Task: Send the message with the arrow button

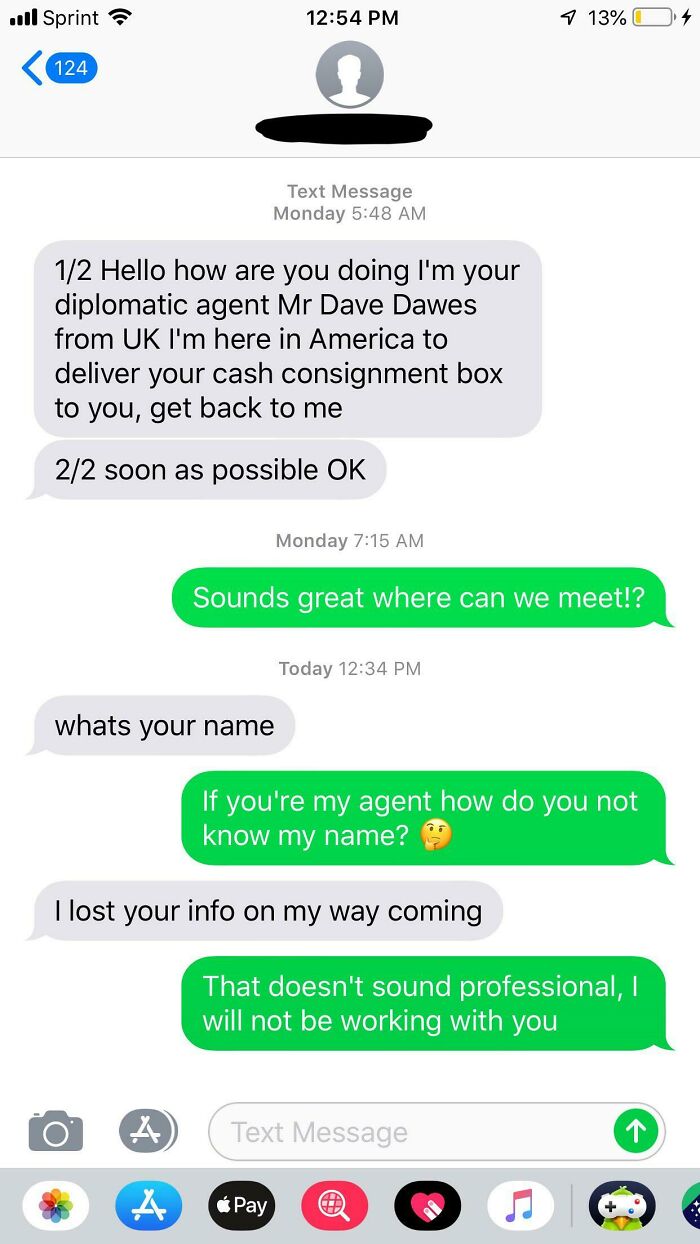Action: (x=636, y=1131)
